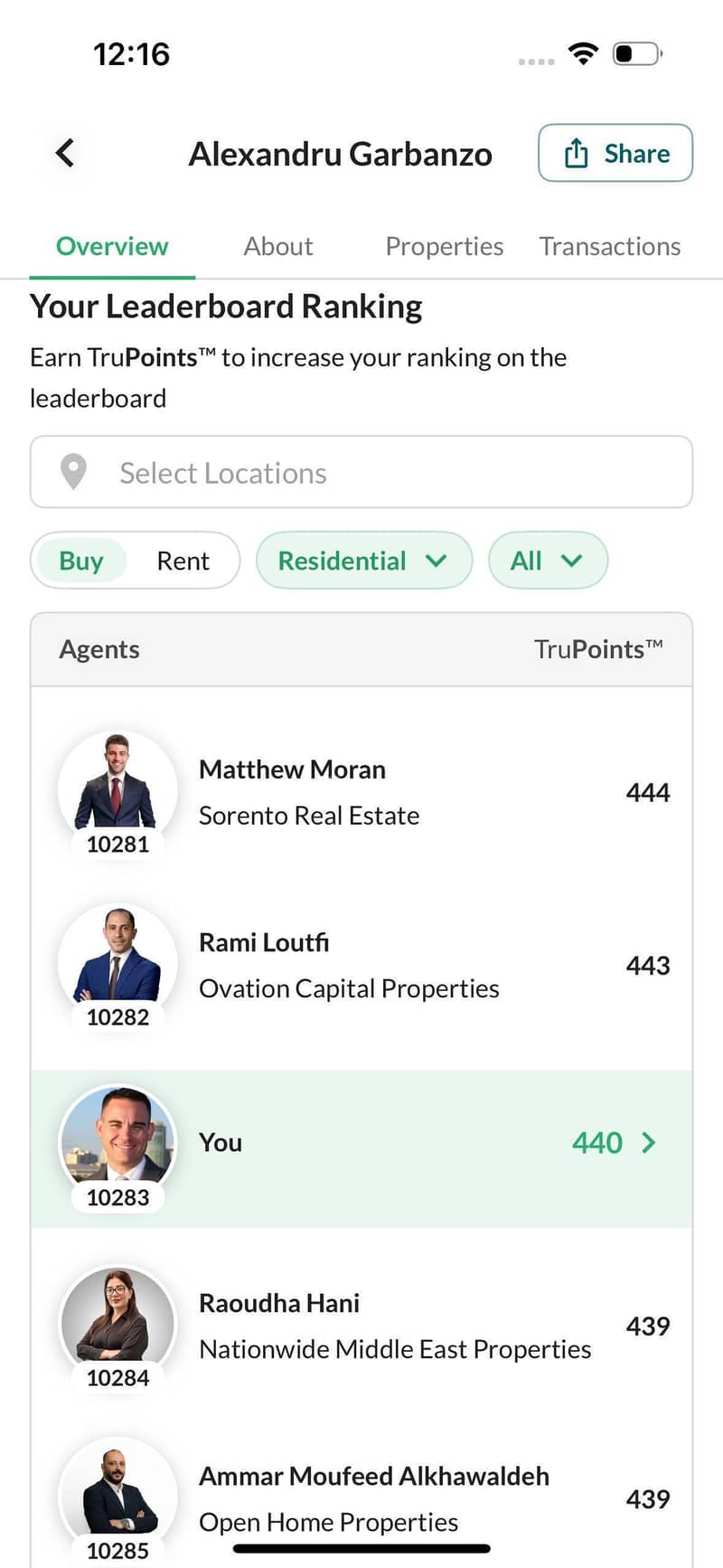View Raoudha Hani's agent profile
Screen dimensions: 723x1568
click(361, 1326)
